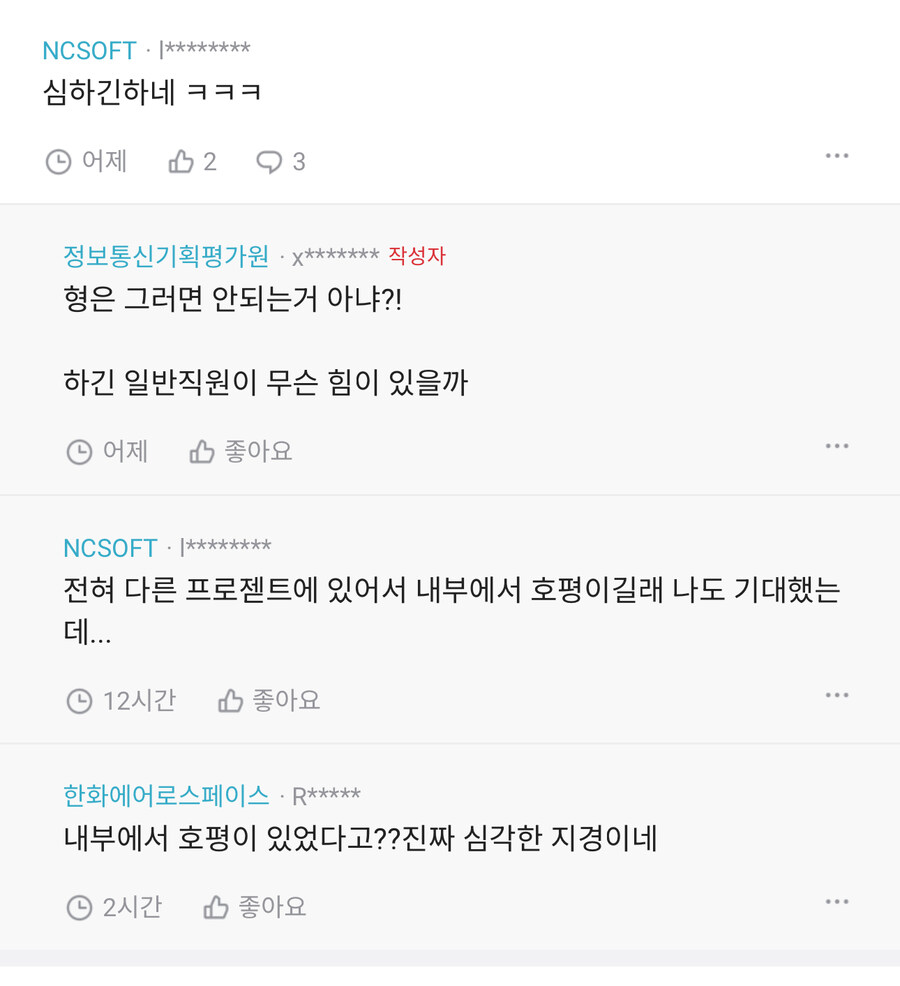Open the three-dot menu on the top comment
The width and height of the screenshot is (900, 986).
836,154
